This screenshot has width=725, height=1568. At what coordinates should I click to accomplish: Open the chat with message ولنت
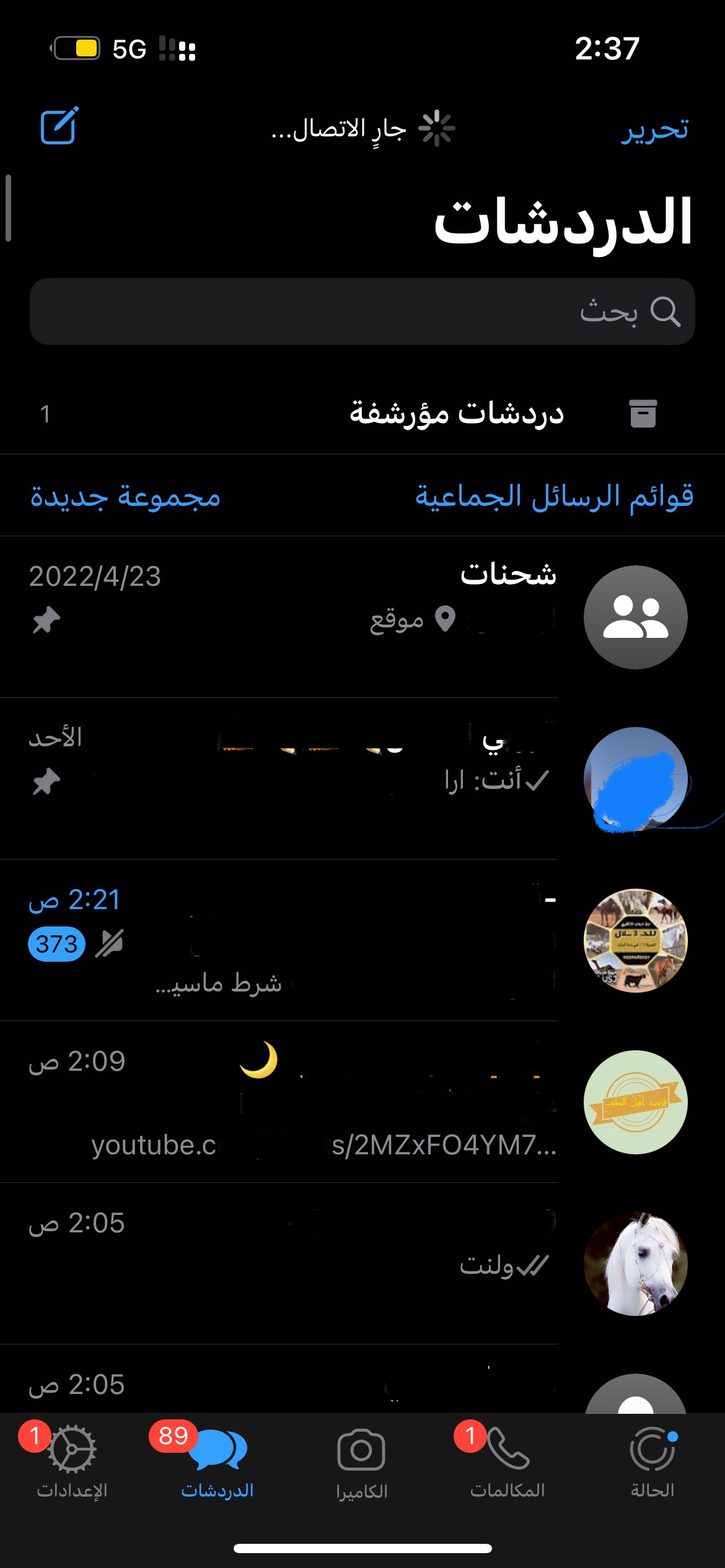[x=362, y=1263]
